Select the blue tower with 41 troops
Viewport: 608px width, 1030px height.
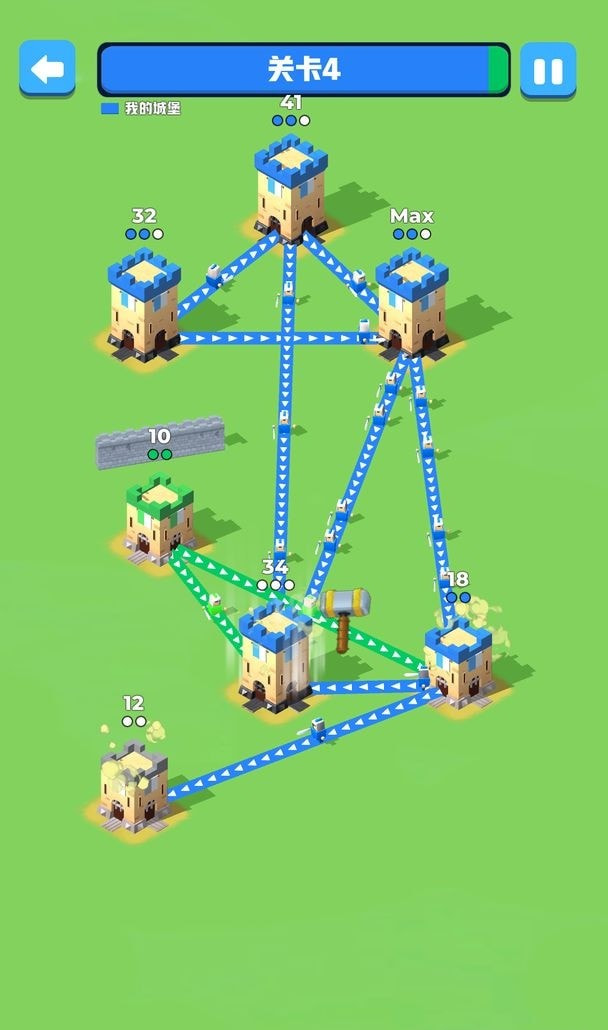(x=291, y=187)
